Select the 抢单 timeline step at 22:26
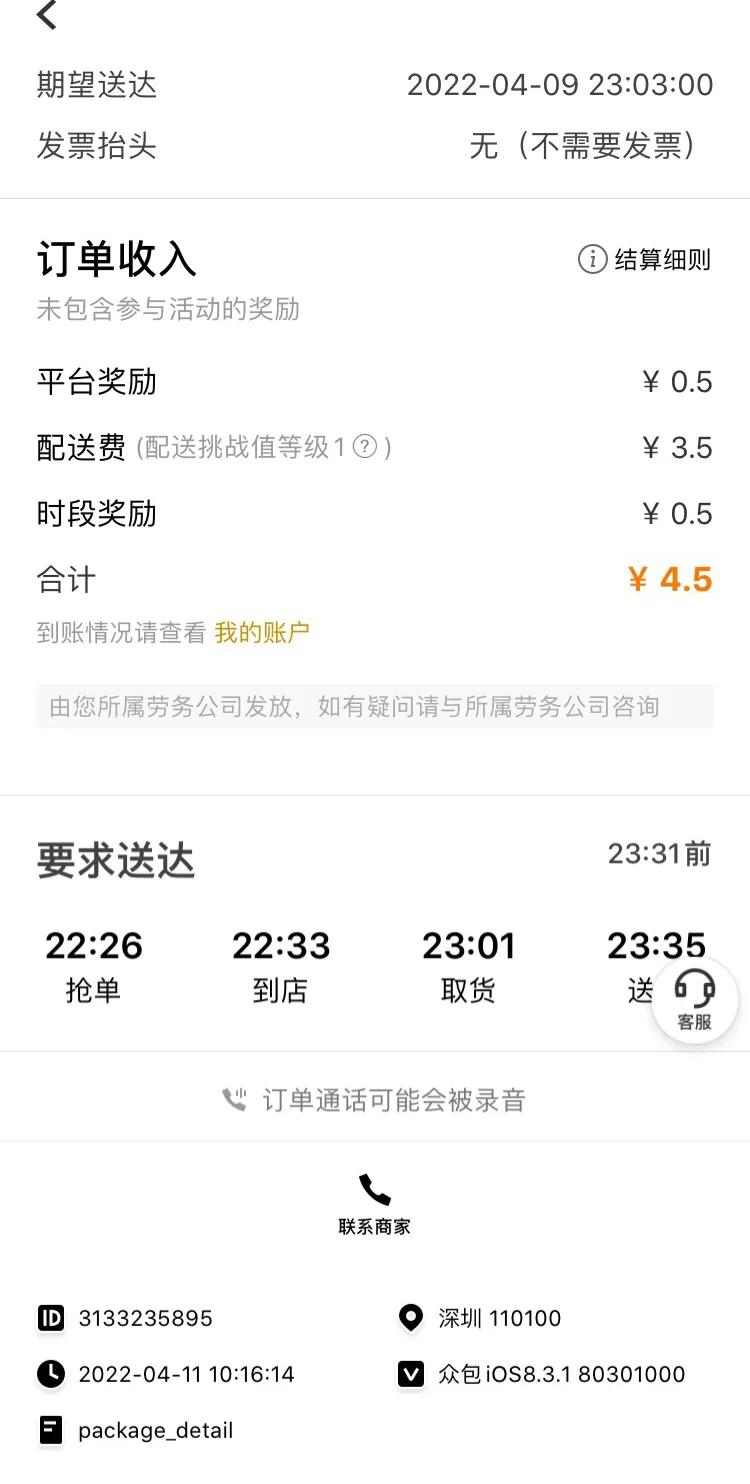 click(94, 963)
